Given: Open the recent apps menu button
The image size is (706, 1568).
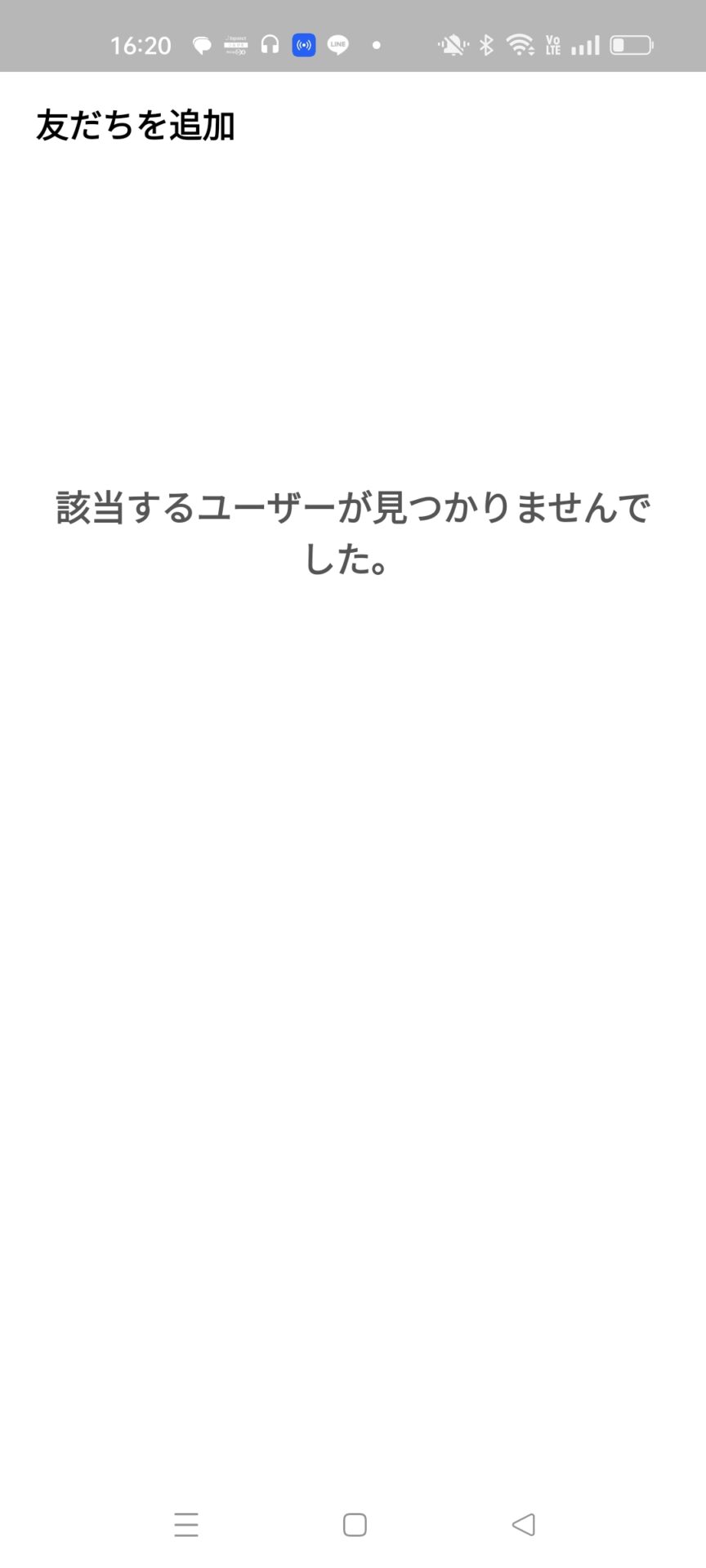Looking at the screenshot, I should tap(186, 1525).
